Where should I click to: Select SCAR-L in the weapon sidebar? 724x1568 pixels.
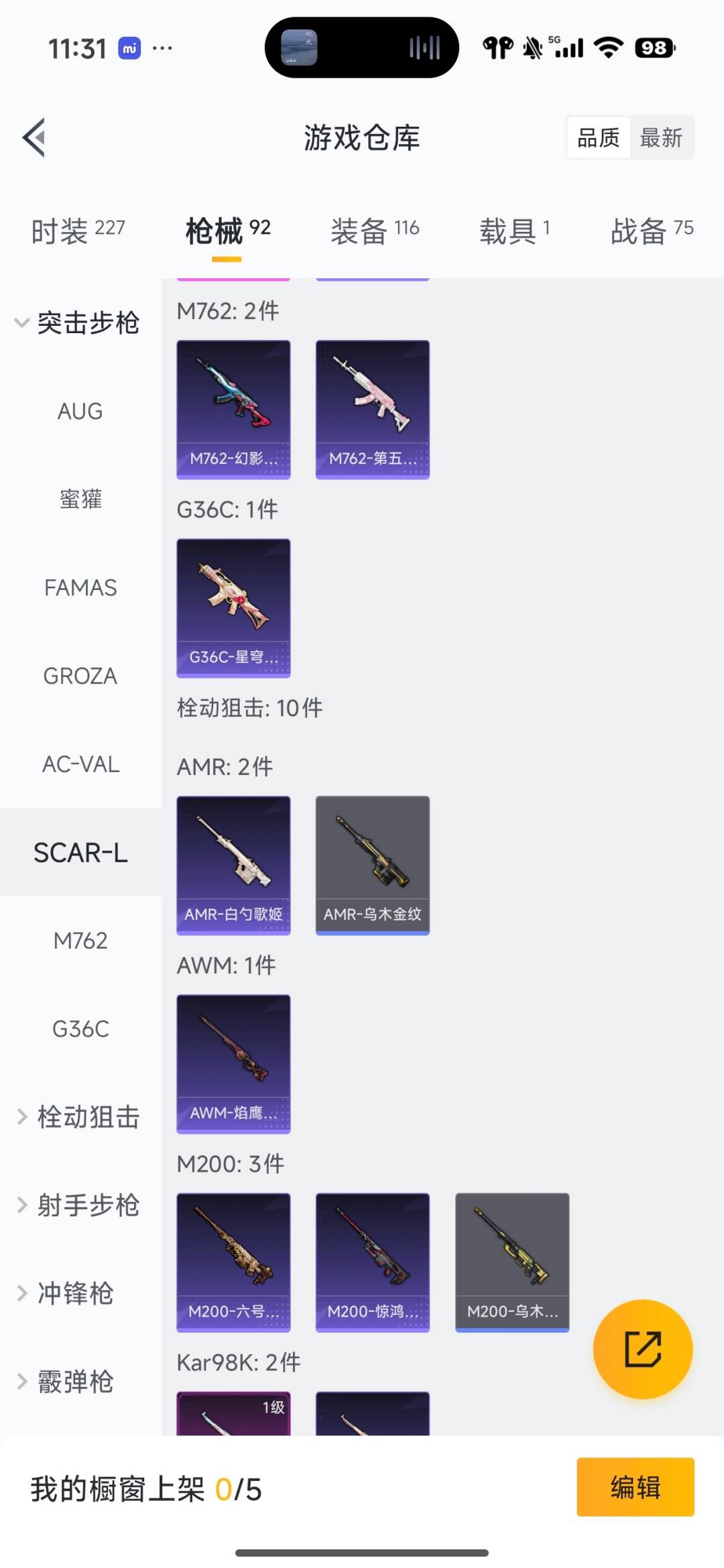(81, 852)
